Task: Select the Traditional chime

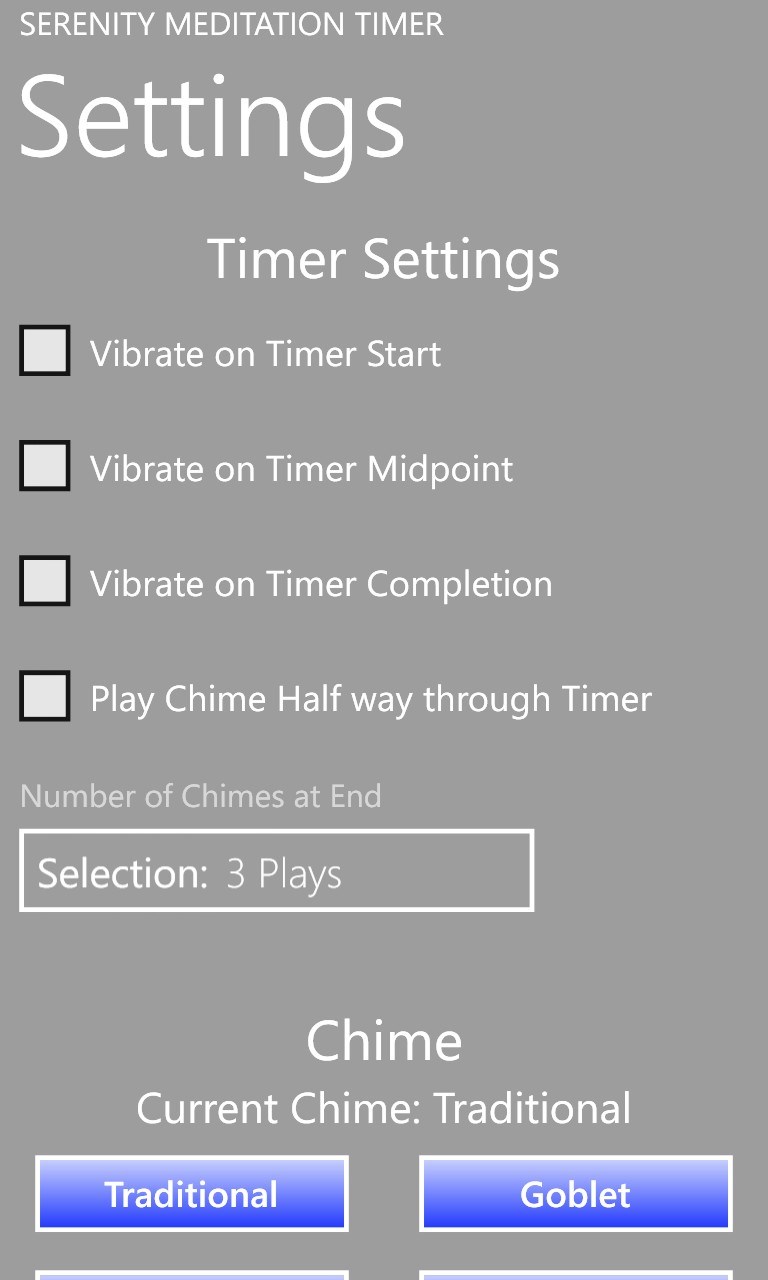Action: click(x=191, y=1193)
